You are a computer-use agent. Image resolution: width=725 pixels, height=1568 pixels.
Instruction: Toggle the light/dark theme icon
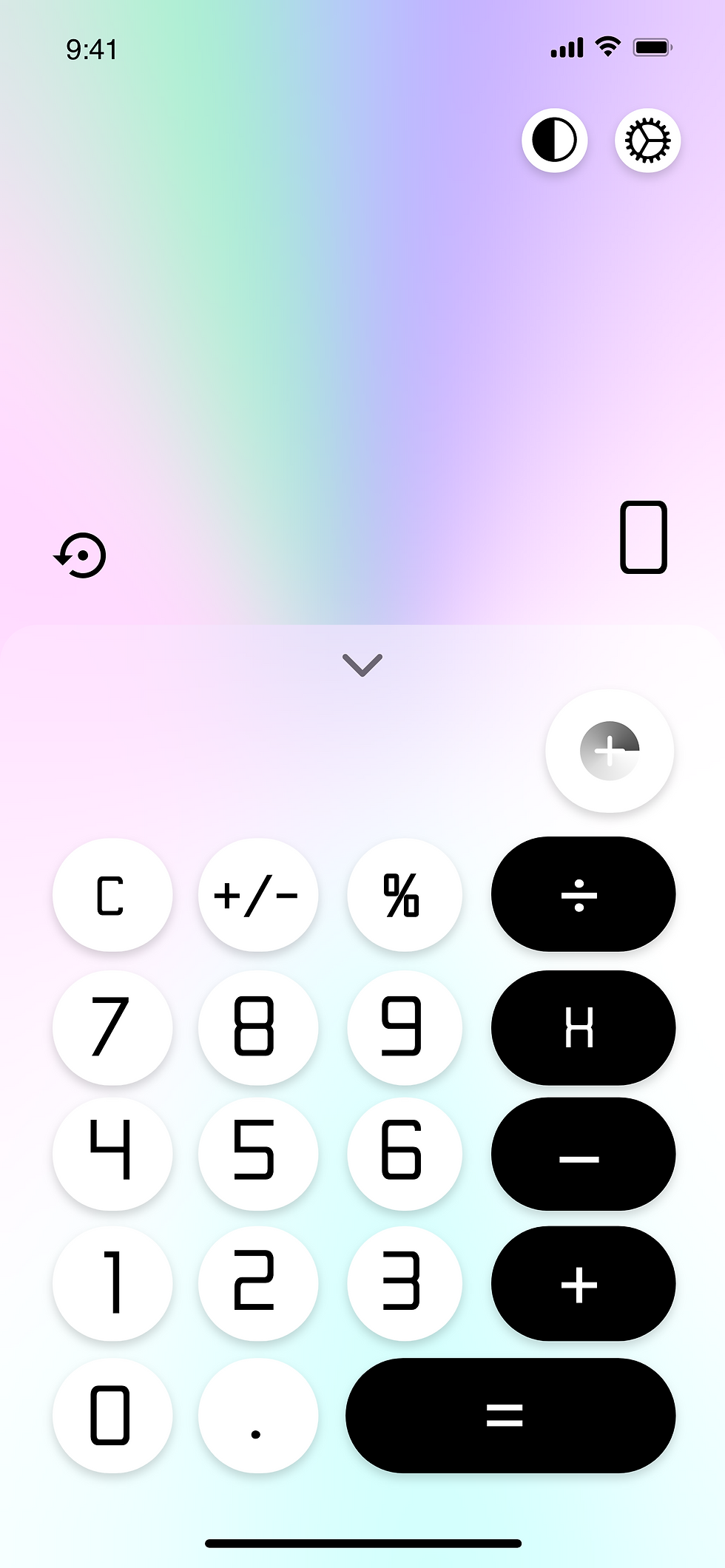555,140
